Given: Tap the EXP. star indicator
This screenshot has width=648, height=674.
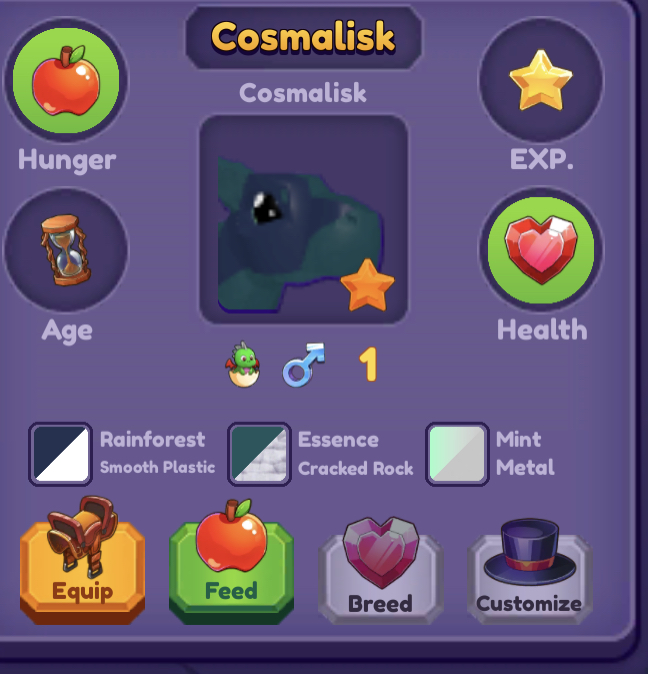Looking at the screenshot, I should (x=541, y=80).
